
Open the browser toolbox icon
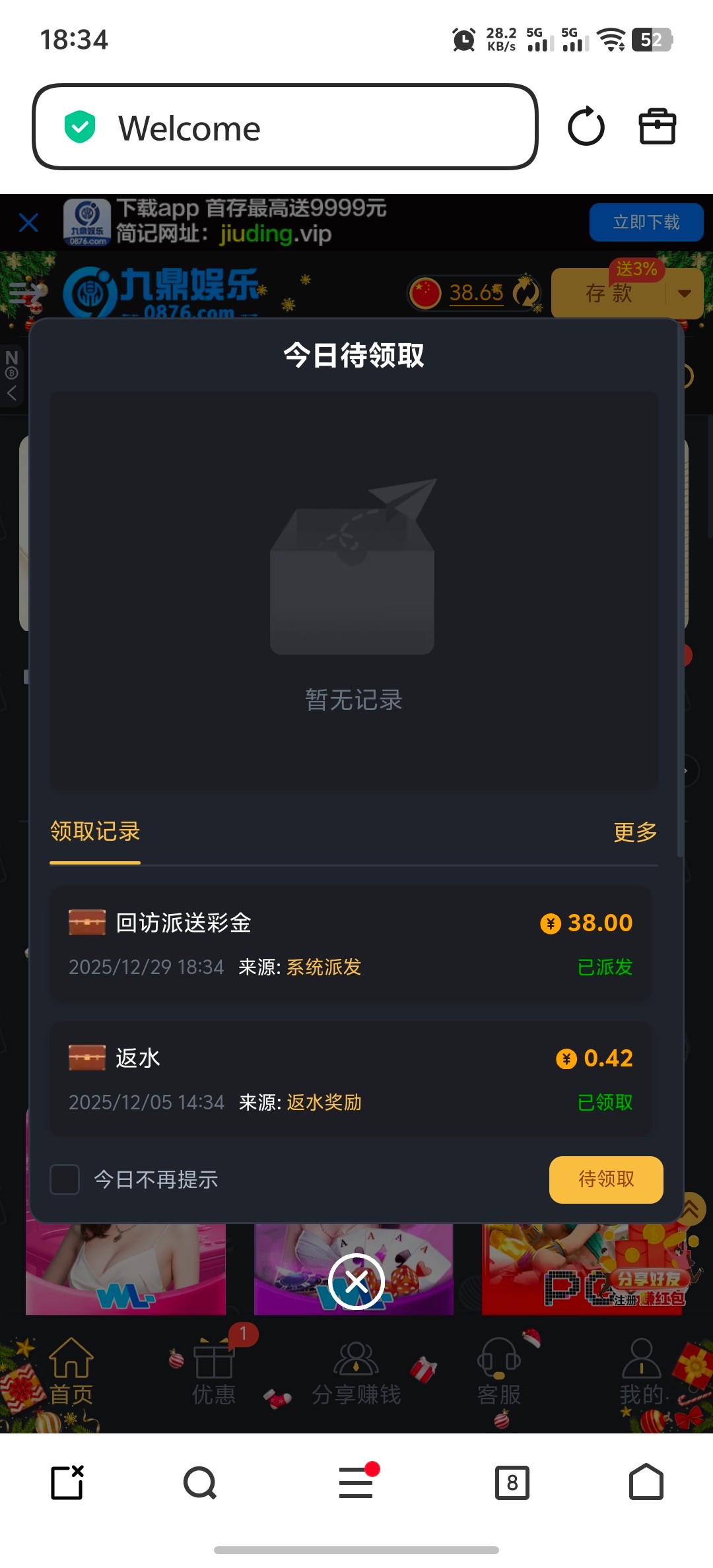pyautogui.click(x=657, y=127)
